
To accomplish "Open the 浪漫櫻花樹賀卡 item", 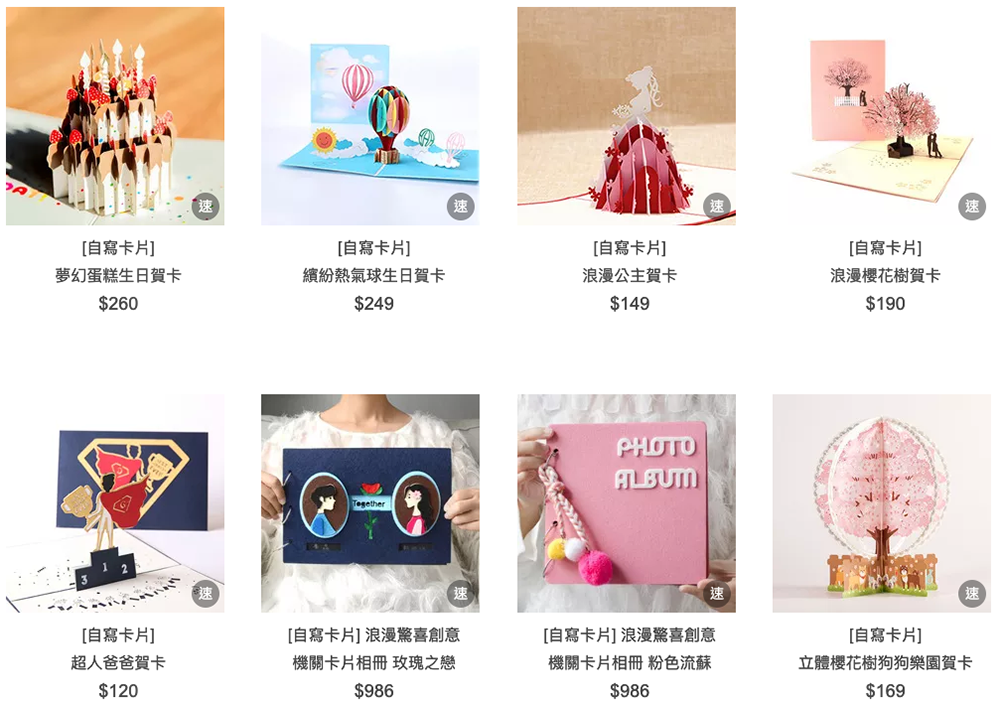I will coord(881,117).
